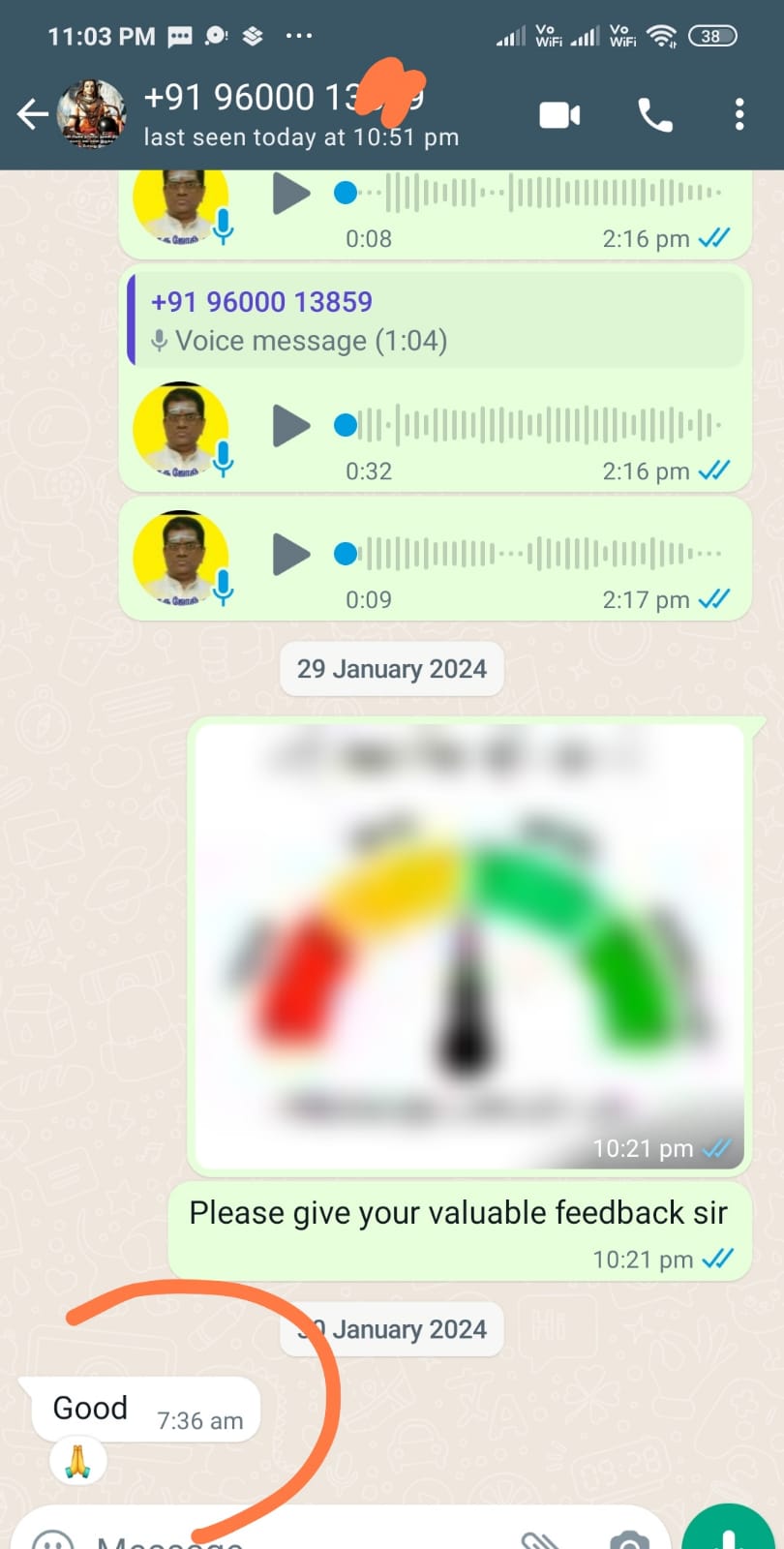The image size is (784, 1549).
Task: Start a voice call
Action: tap(655, 115)
